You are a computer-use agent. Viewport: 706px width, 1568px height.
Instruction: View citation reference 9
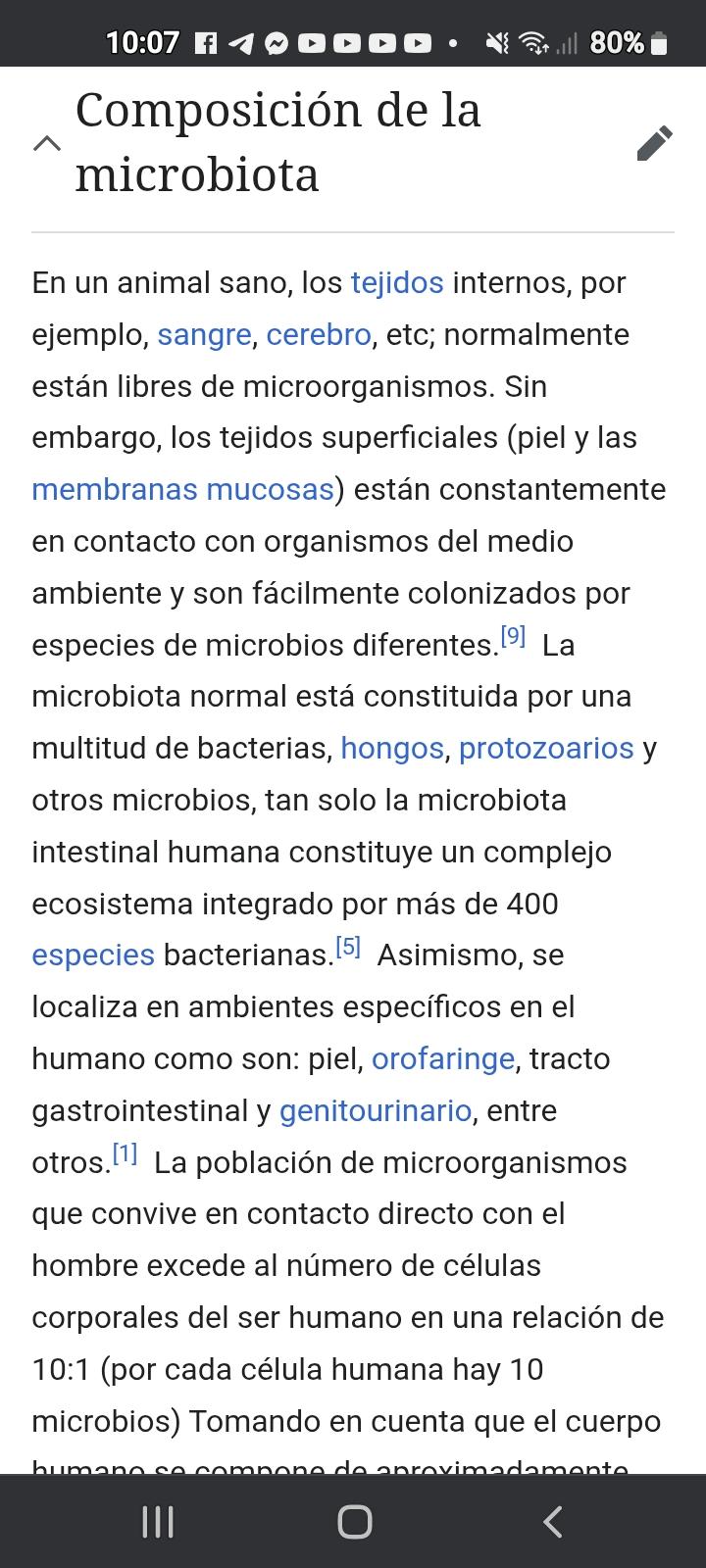[514, 638]
